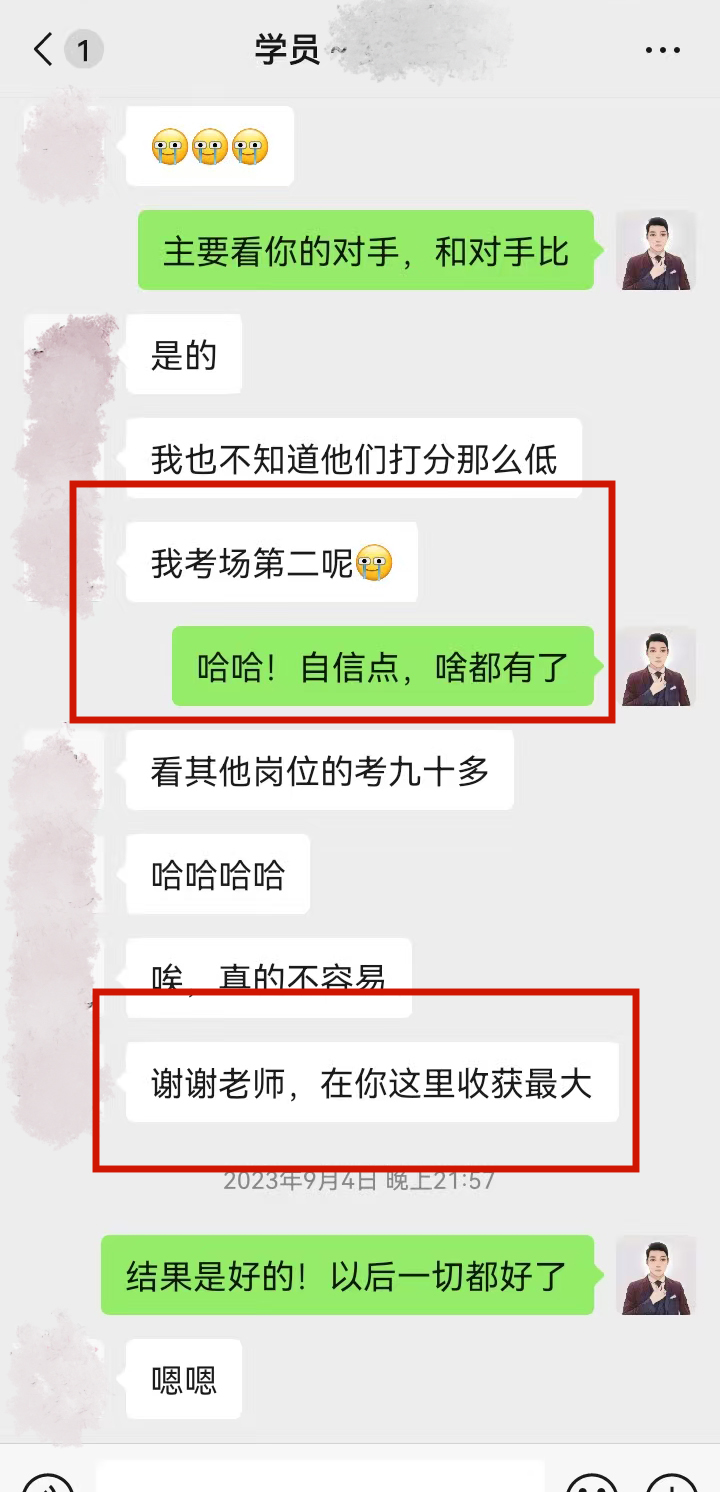The height and width of the screenshot is (1492, 720).
Task: Open the emoji picker
Action: (592, 1482)
